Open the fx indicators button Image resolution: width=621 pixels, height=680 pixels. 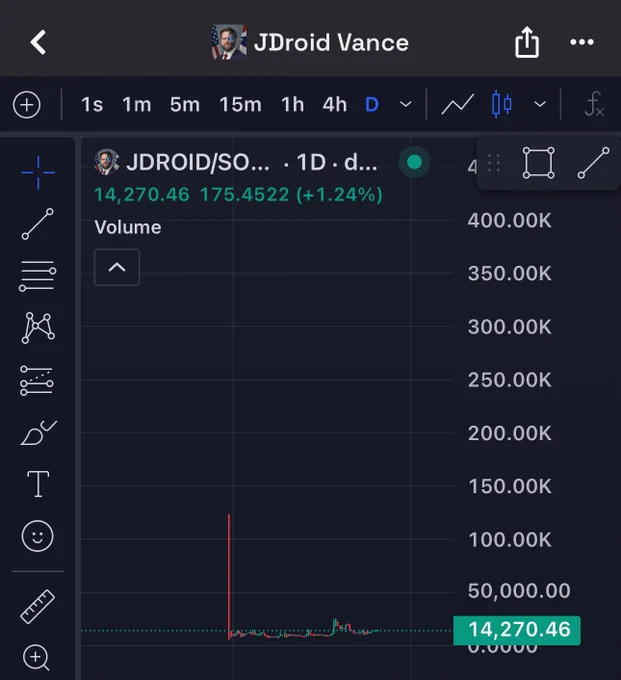pyautogui.click(x=594, y=104)
